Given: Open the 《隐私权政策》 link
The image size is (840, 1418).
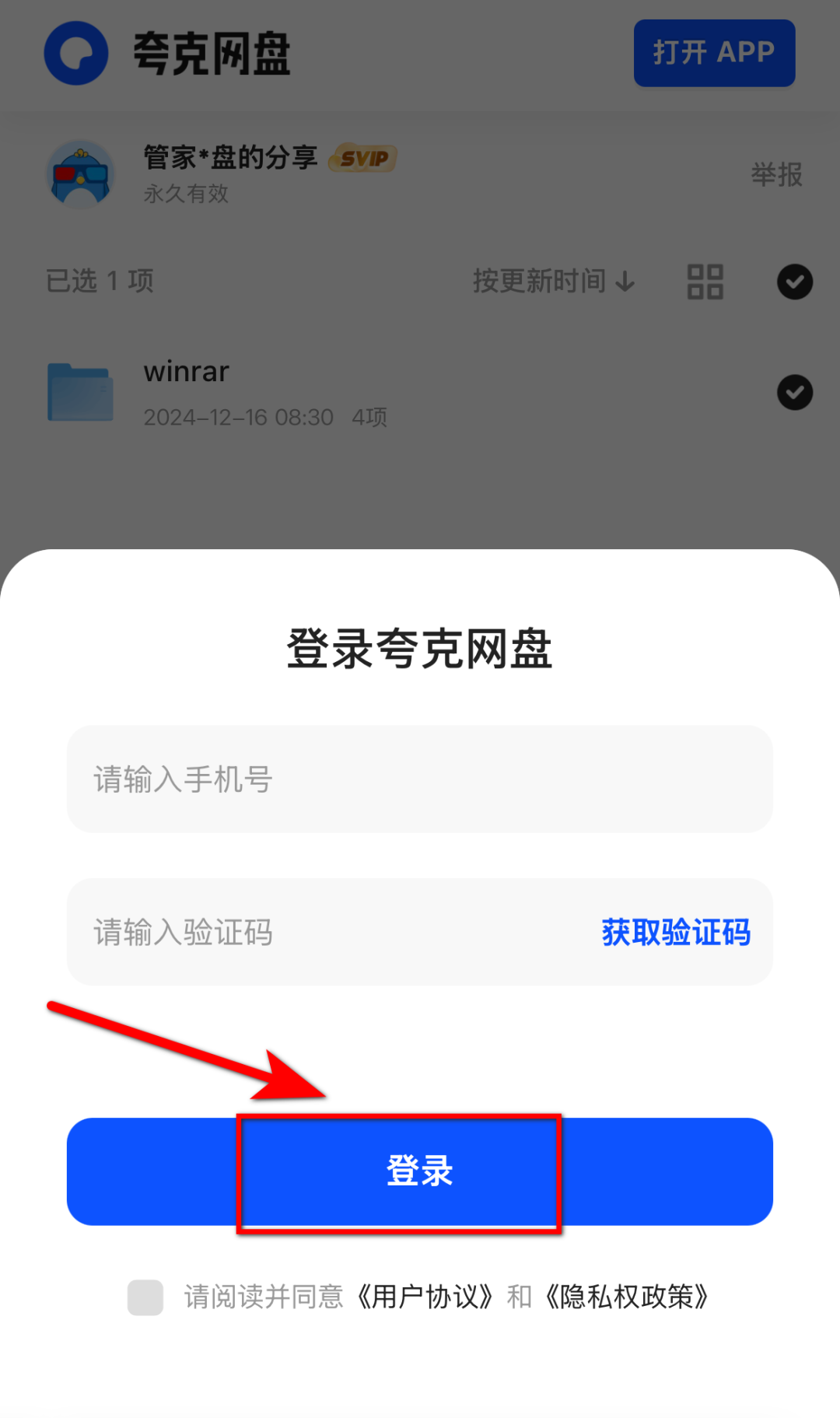Looking at the screenshot, I should point(627,1297).
